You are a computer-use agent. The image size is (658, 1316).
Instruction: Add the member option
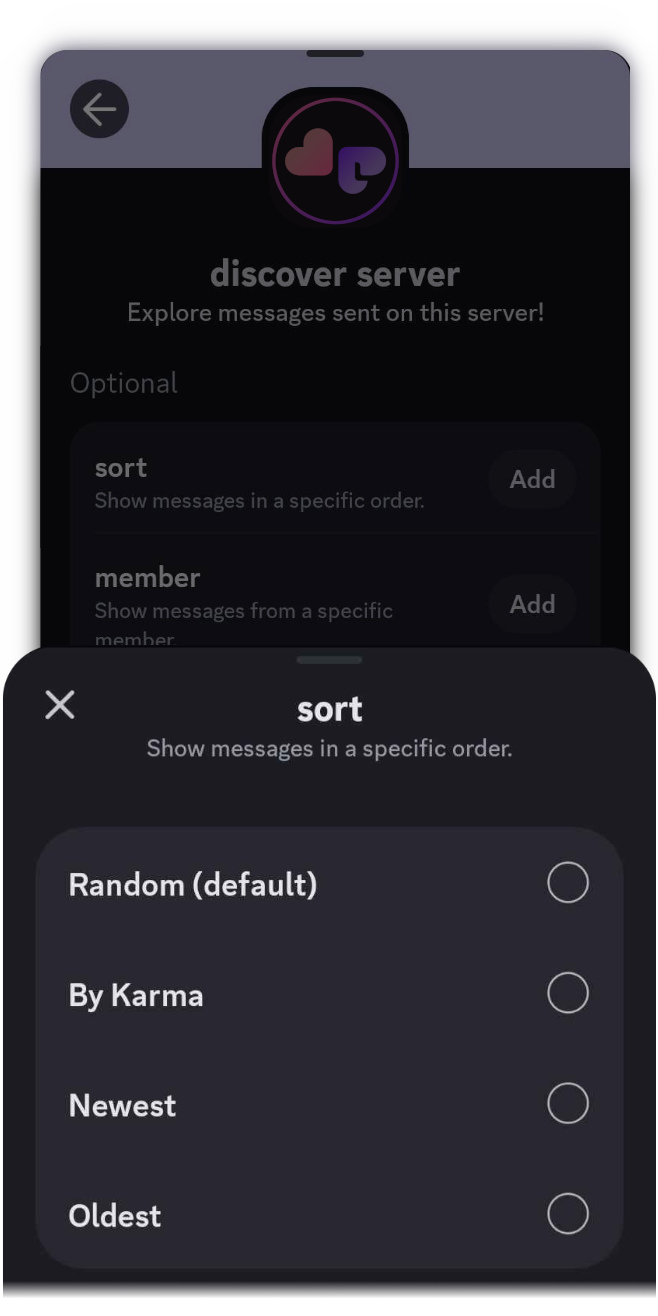coord(532,604)
